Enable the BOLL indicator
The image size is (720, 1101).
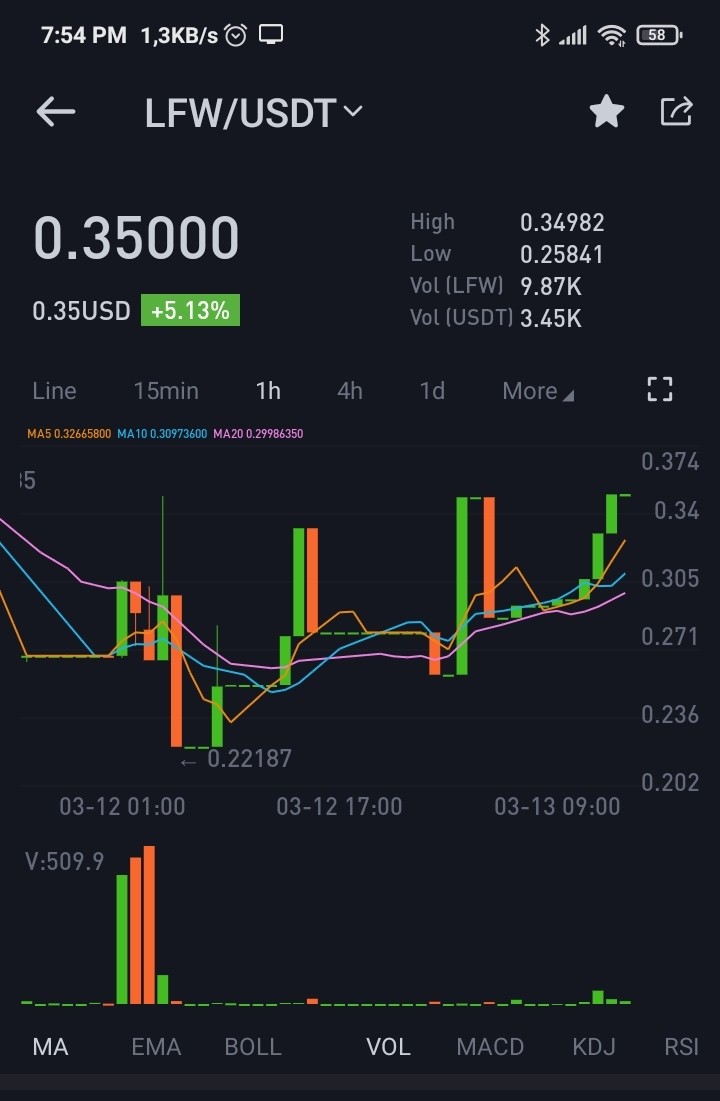(x=253, y=1047)
